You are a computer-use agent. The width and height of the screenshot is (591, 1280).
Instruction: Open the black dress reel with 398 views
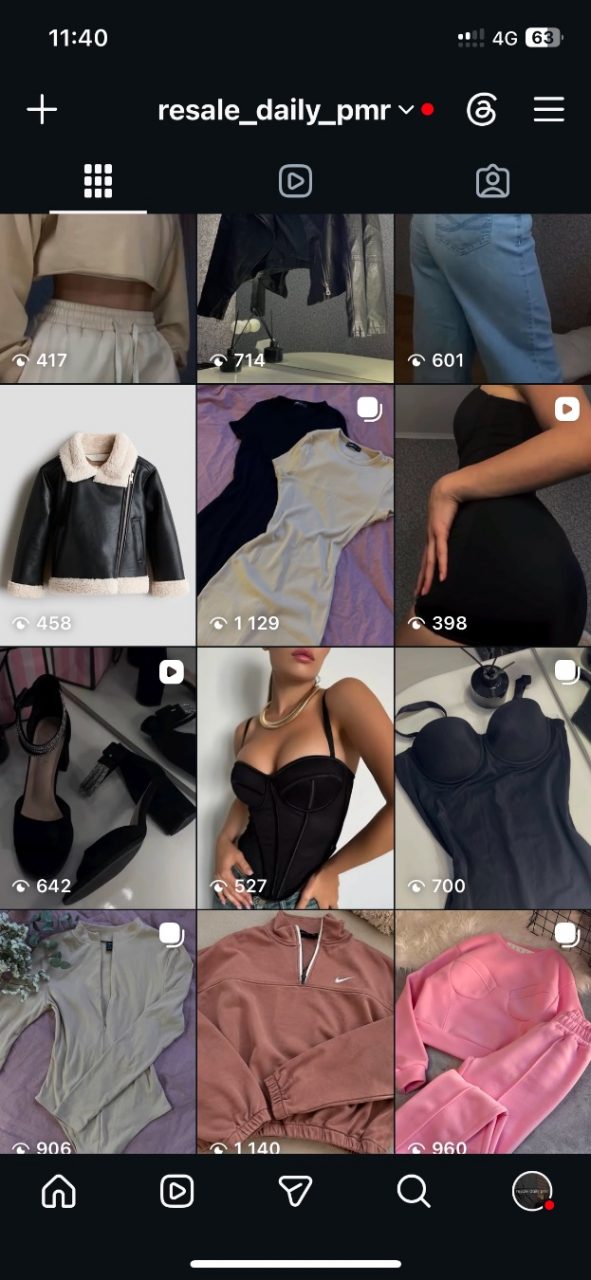(x=493, y=515)
